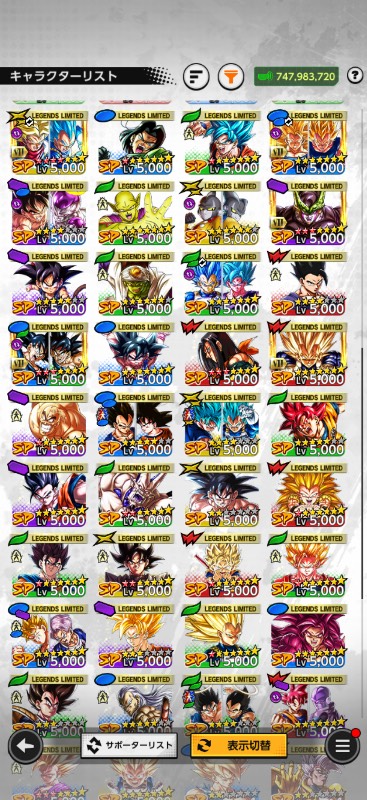Open the サポーターリスト supporter list
367x800 pixels.
(x=129, y=746)
